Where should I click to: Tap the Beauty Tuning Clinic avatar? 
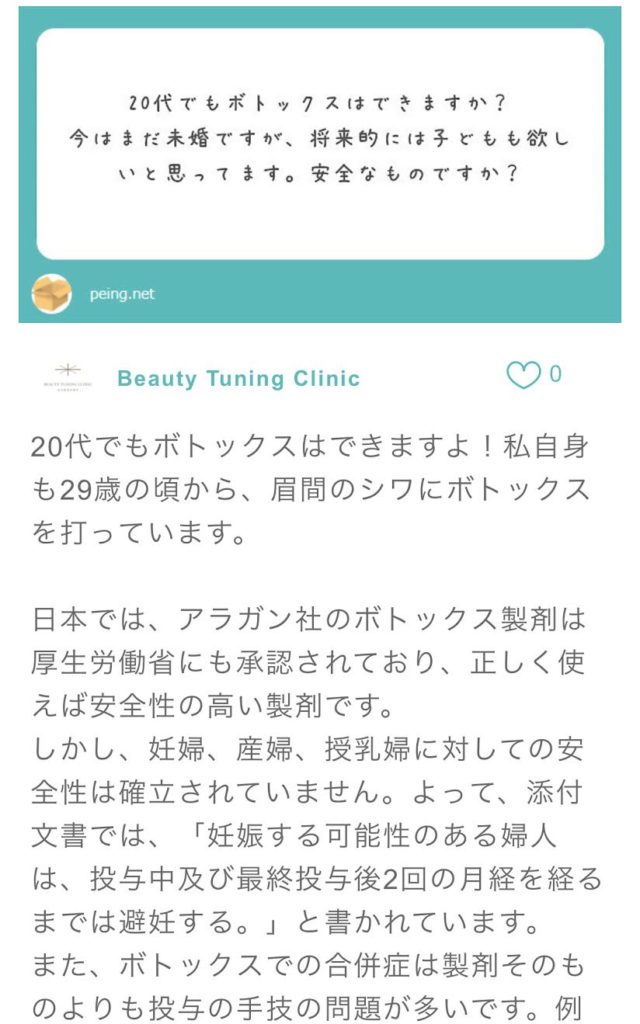(68, 377)
